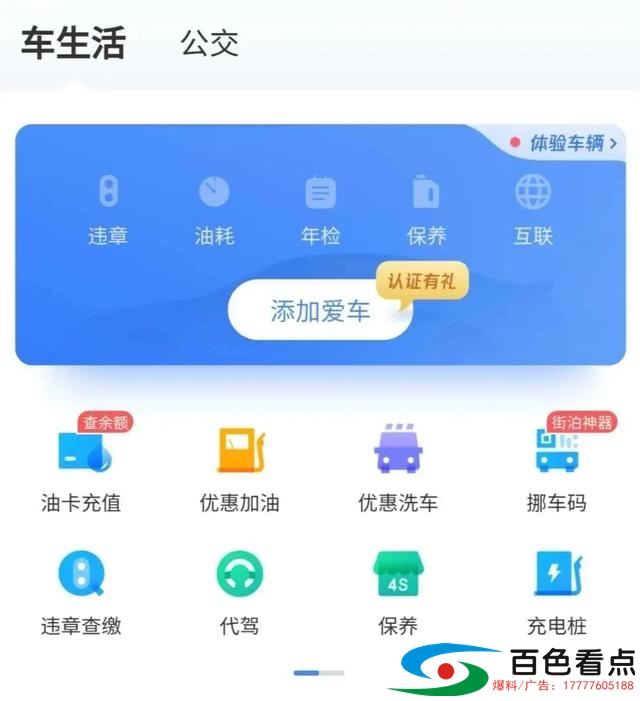The height and width of the screenshot is (701, 640).
Task: Open 违章查缴 service
Action: pos(81,592)
